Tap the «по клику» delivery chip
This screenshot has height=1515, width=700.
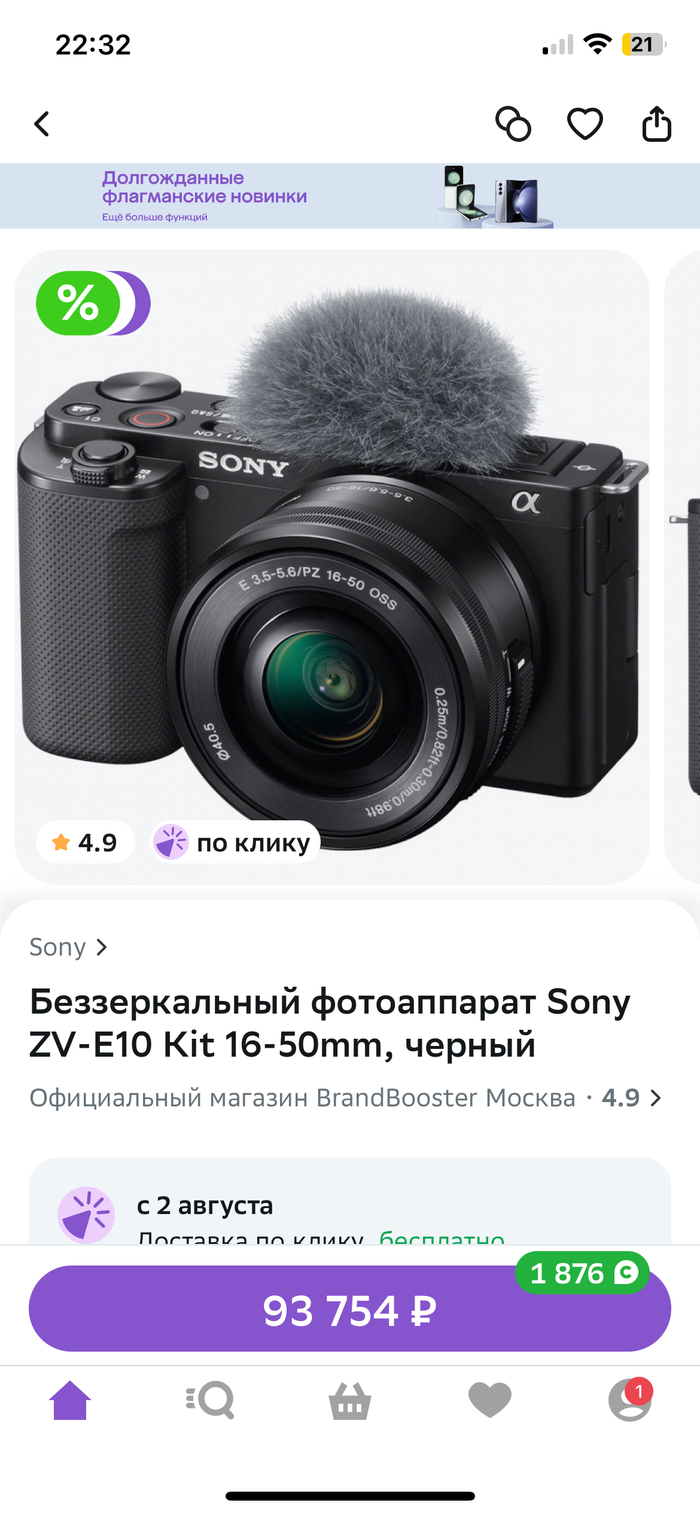235,843
